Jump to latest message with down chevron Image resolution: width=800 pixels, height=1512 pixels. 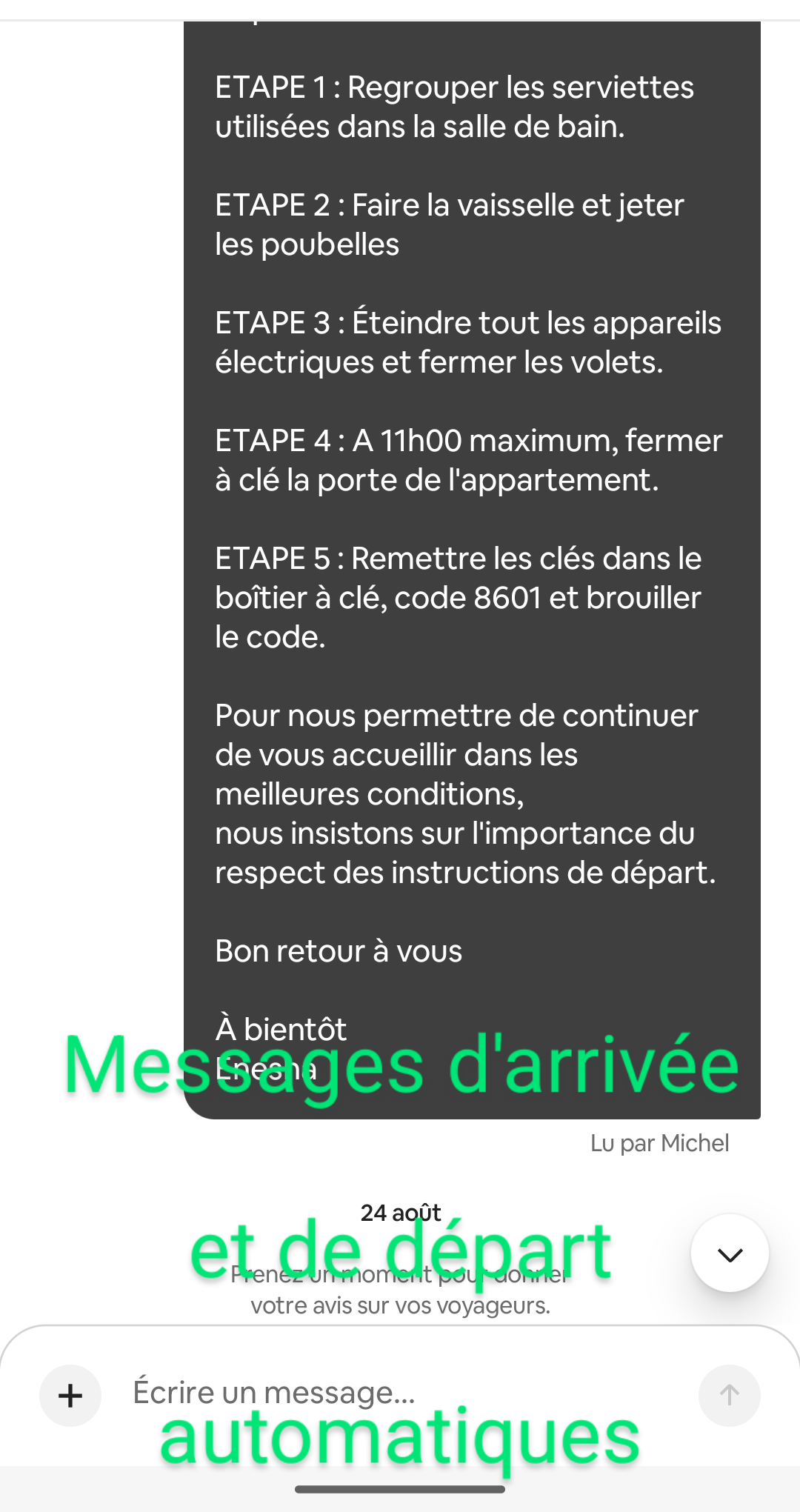click(x=730, y=1253)
